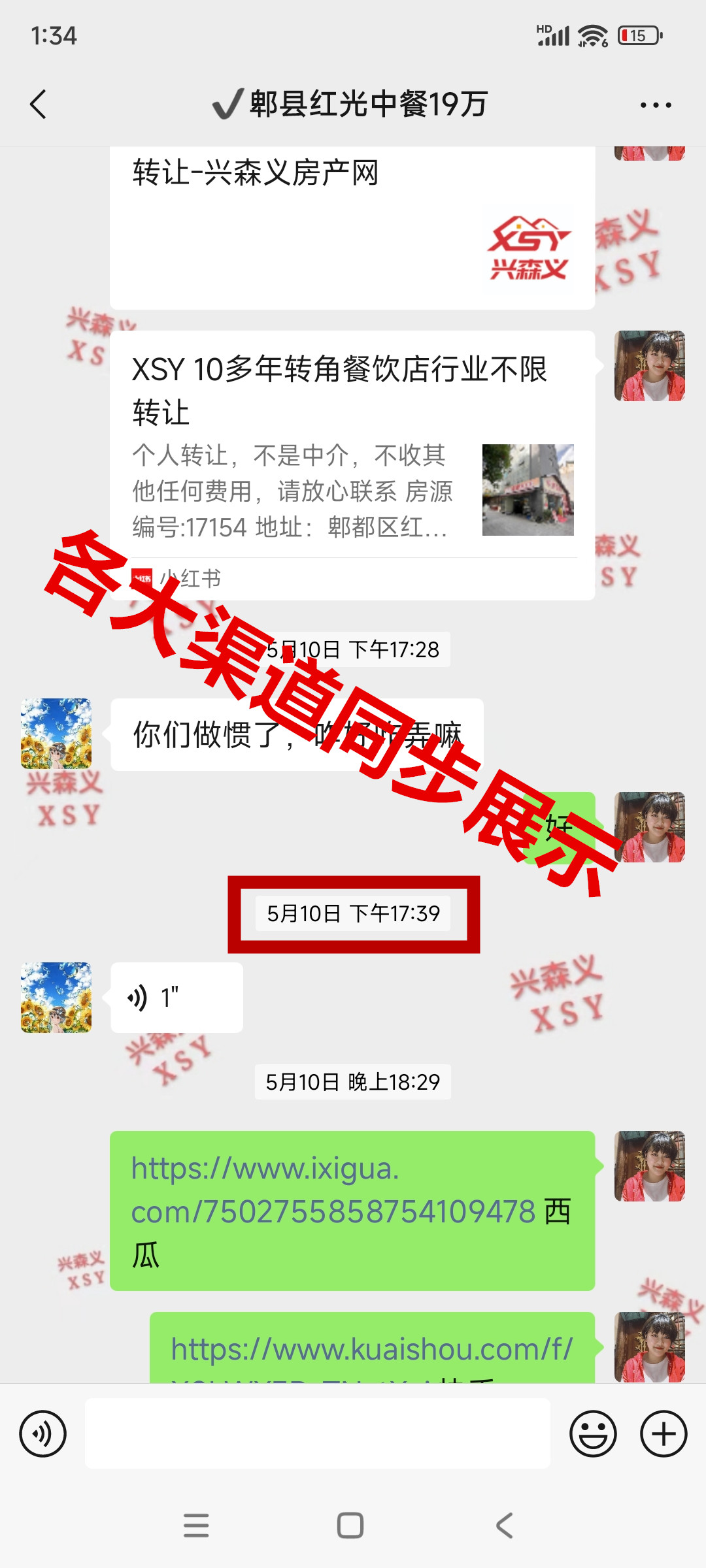Go back from this chat

[x=39, y=105]
